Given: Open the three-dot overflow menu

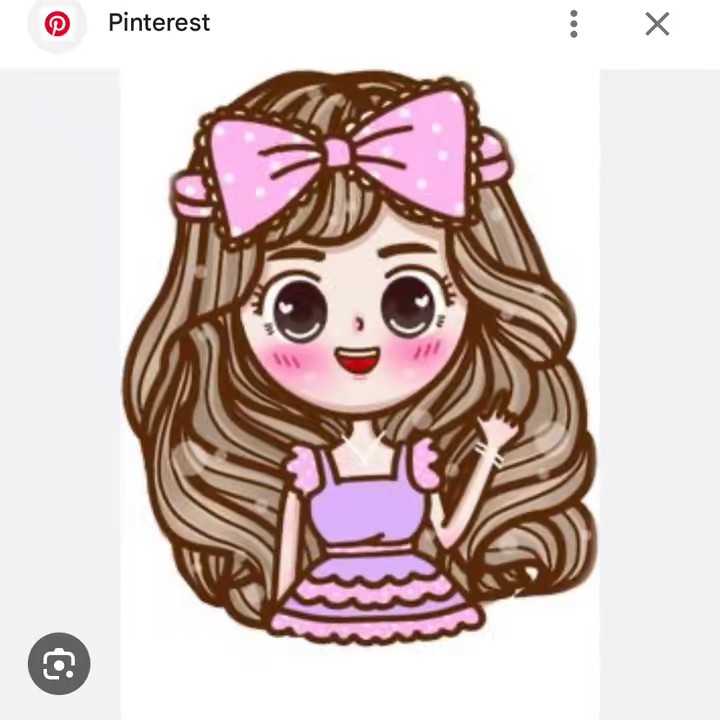Looking at the screenshot, I should point(574,24).
